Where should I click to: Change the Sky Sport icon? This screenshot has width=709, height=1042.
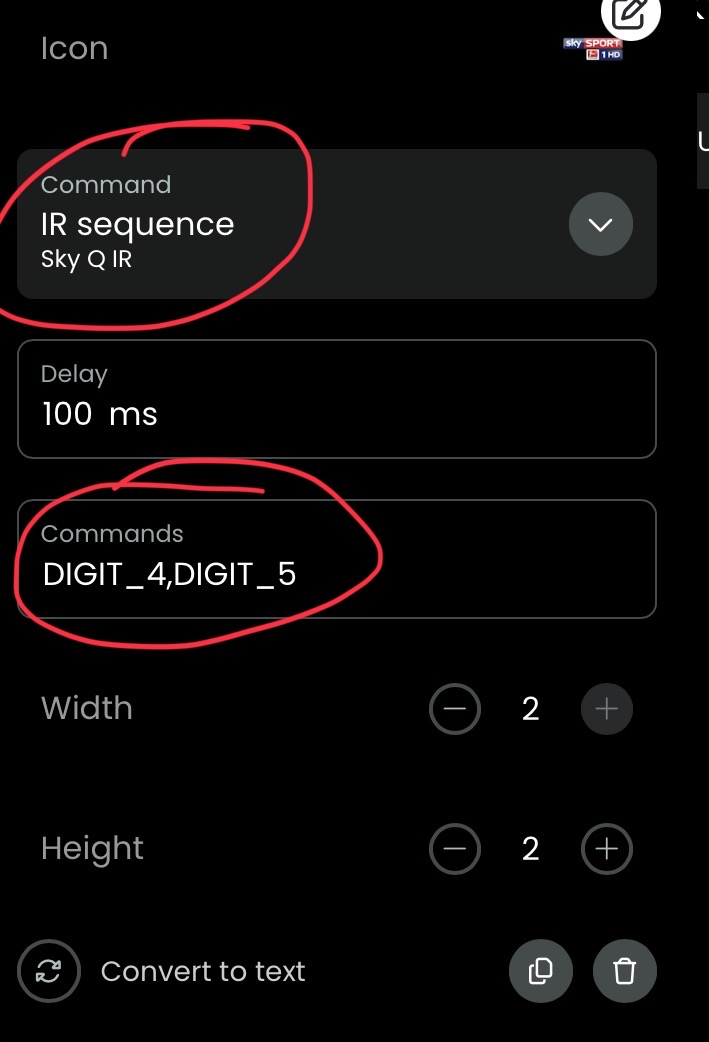click(593, 48)
